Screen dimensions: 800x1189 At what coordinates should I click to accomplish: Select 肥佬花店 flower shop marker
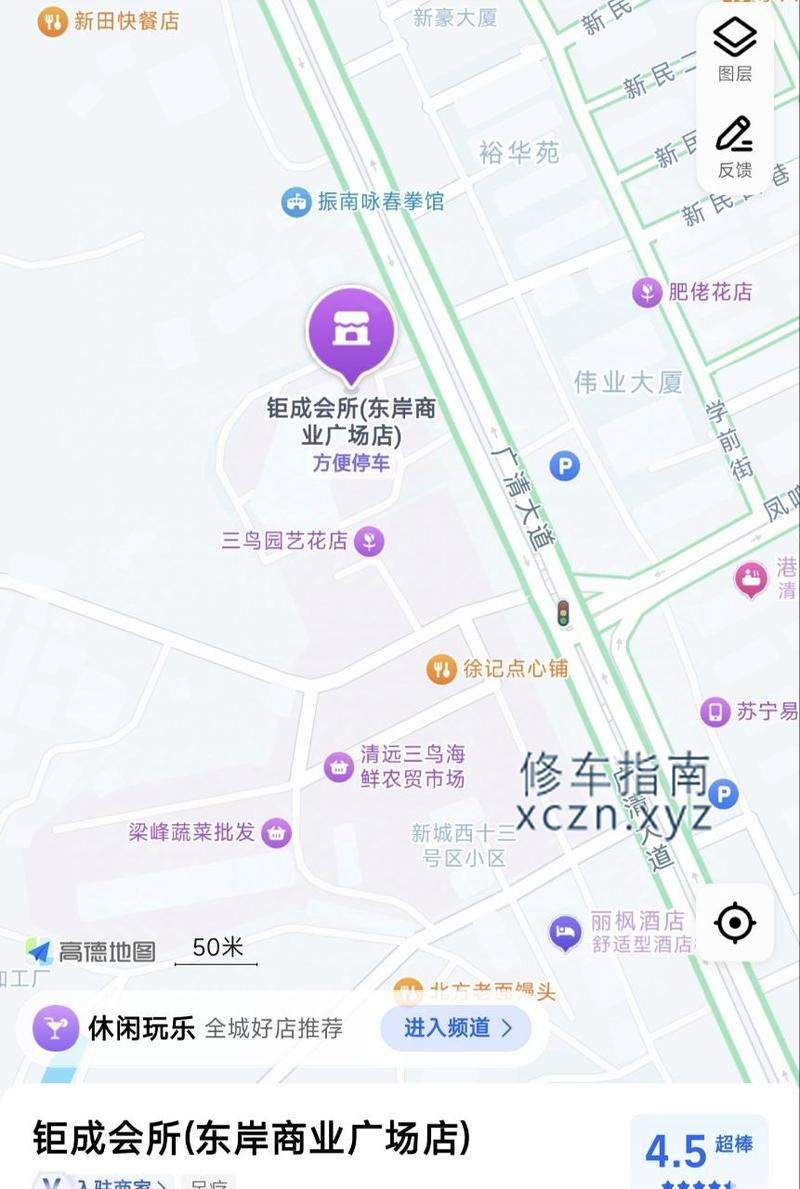point(647,292)
